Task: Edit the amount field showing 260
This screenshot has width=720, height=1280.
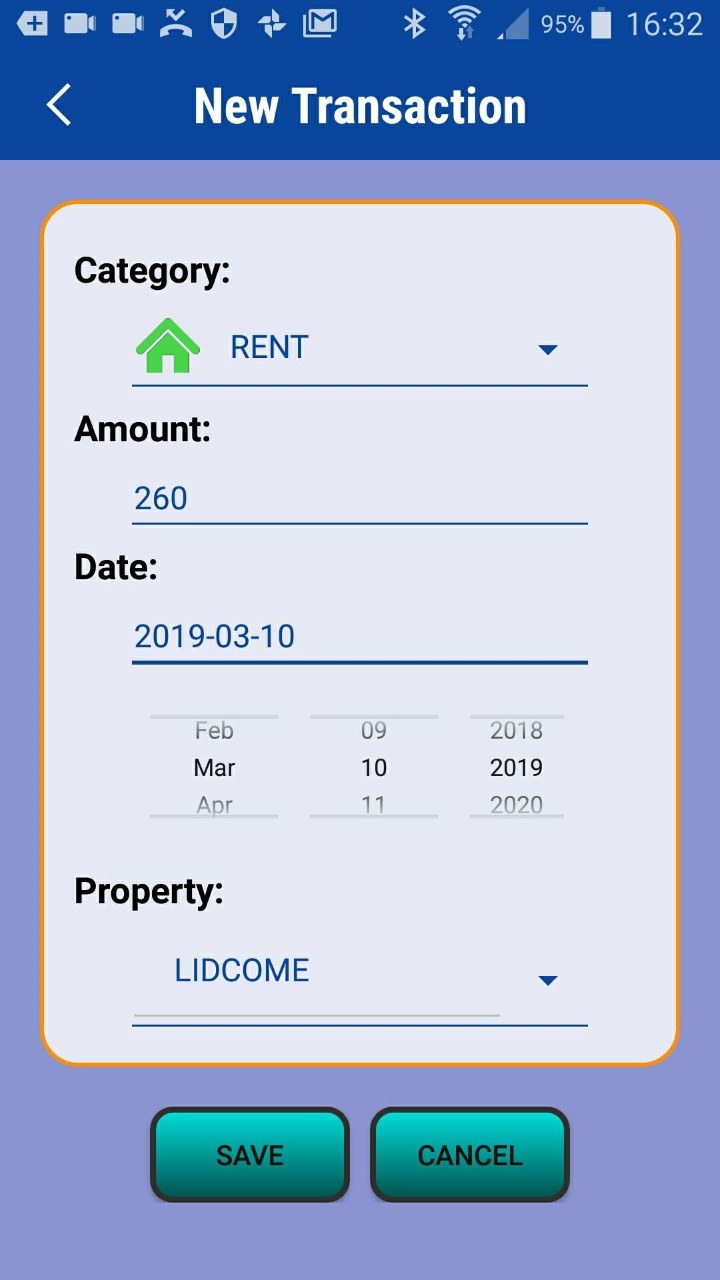Action: click(x=360, y=498)
